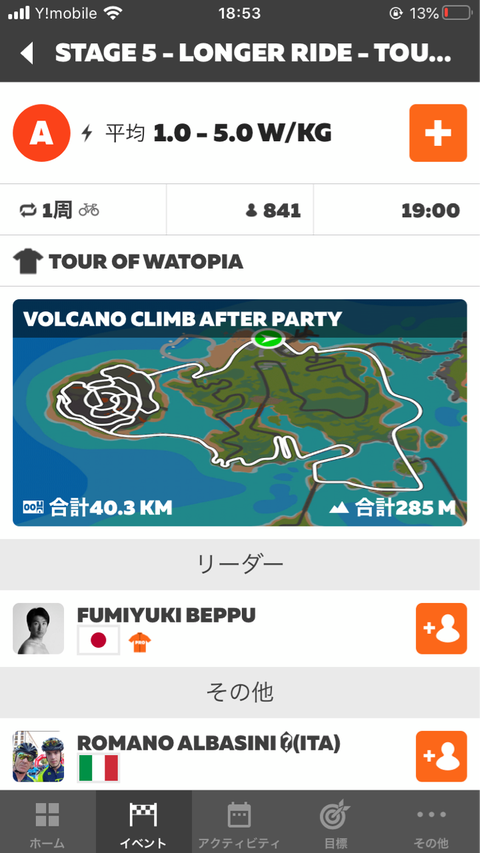Open Romano Albasini's profile row
The image size is (480, 853).
click(x=240, y=756)
